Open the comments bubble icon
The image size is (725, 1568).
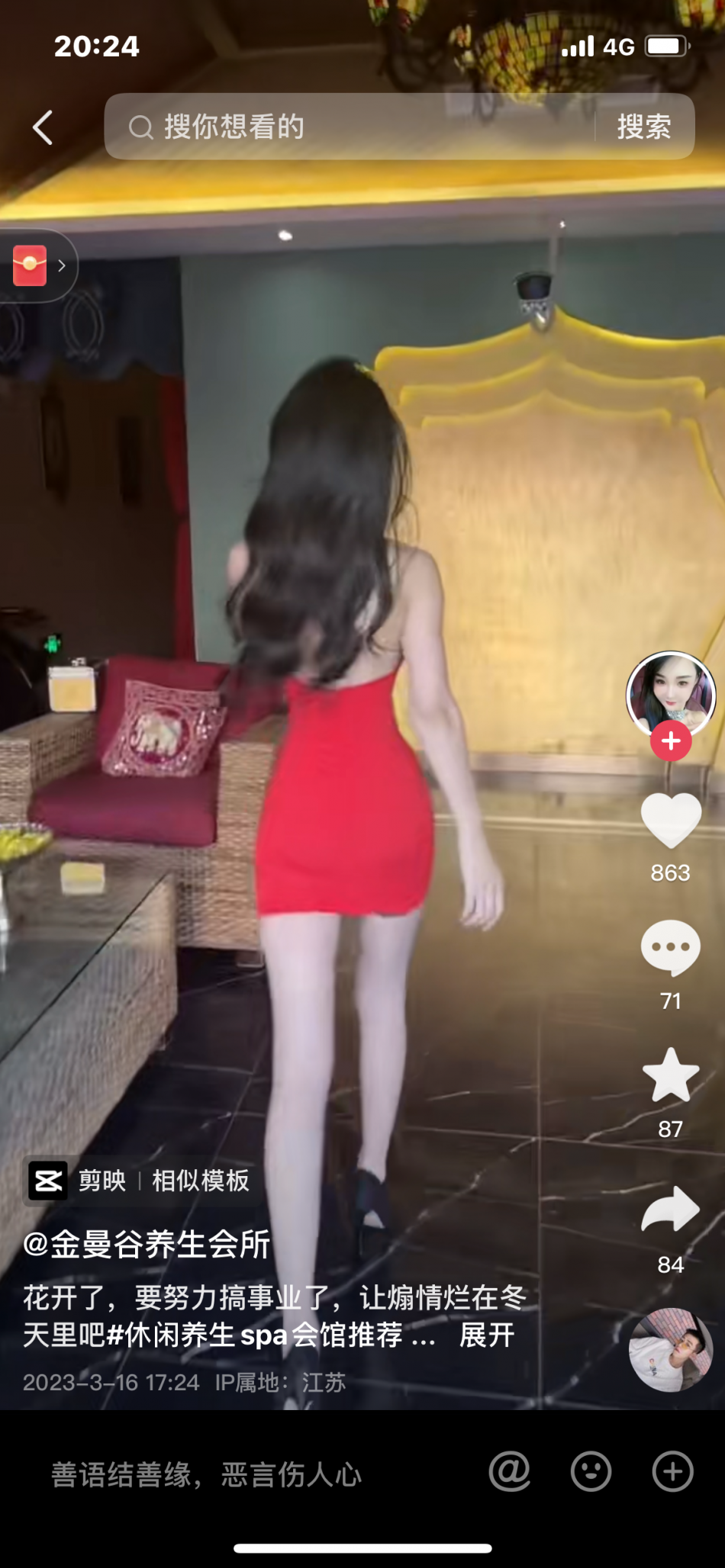[x=671, y=948]
